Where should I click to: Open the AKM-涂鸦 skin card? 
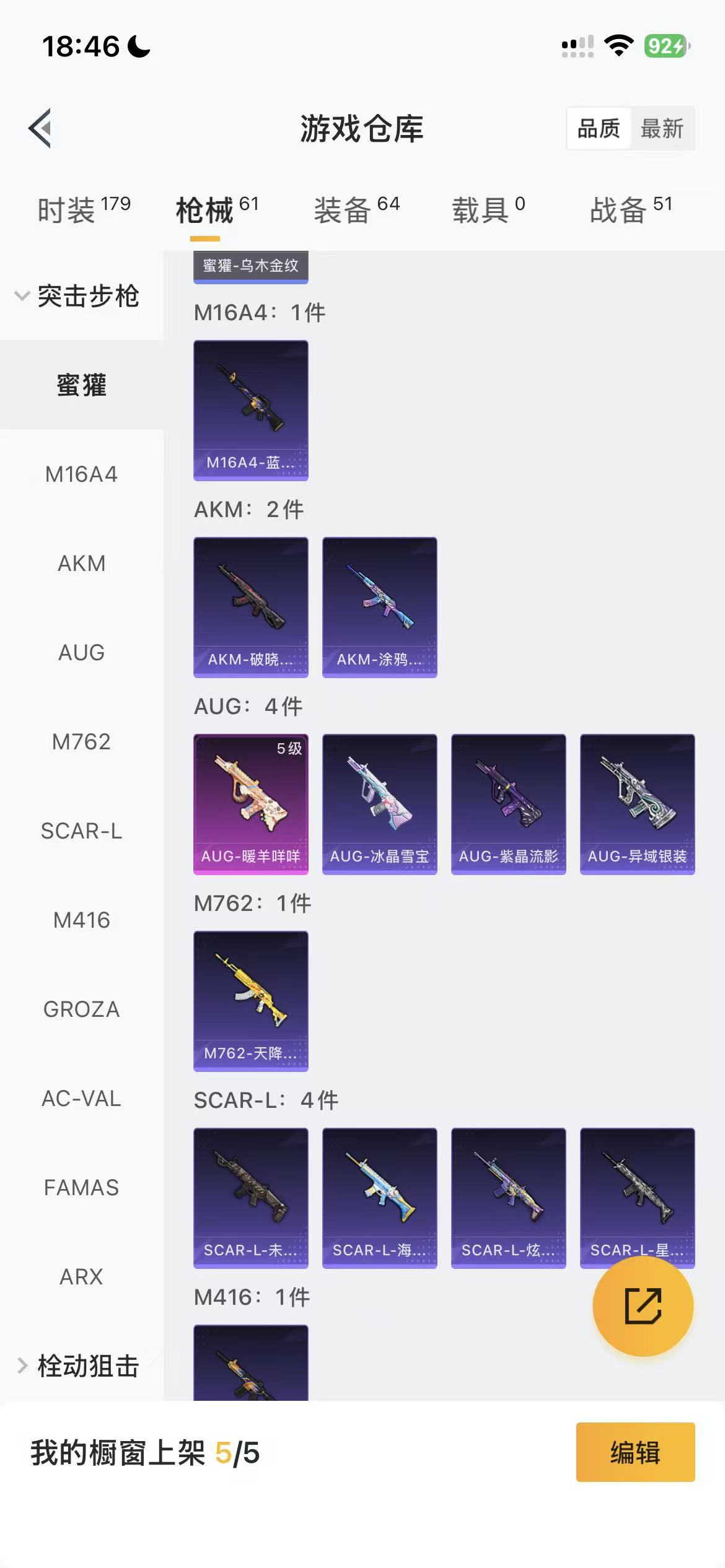[379, 607]
